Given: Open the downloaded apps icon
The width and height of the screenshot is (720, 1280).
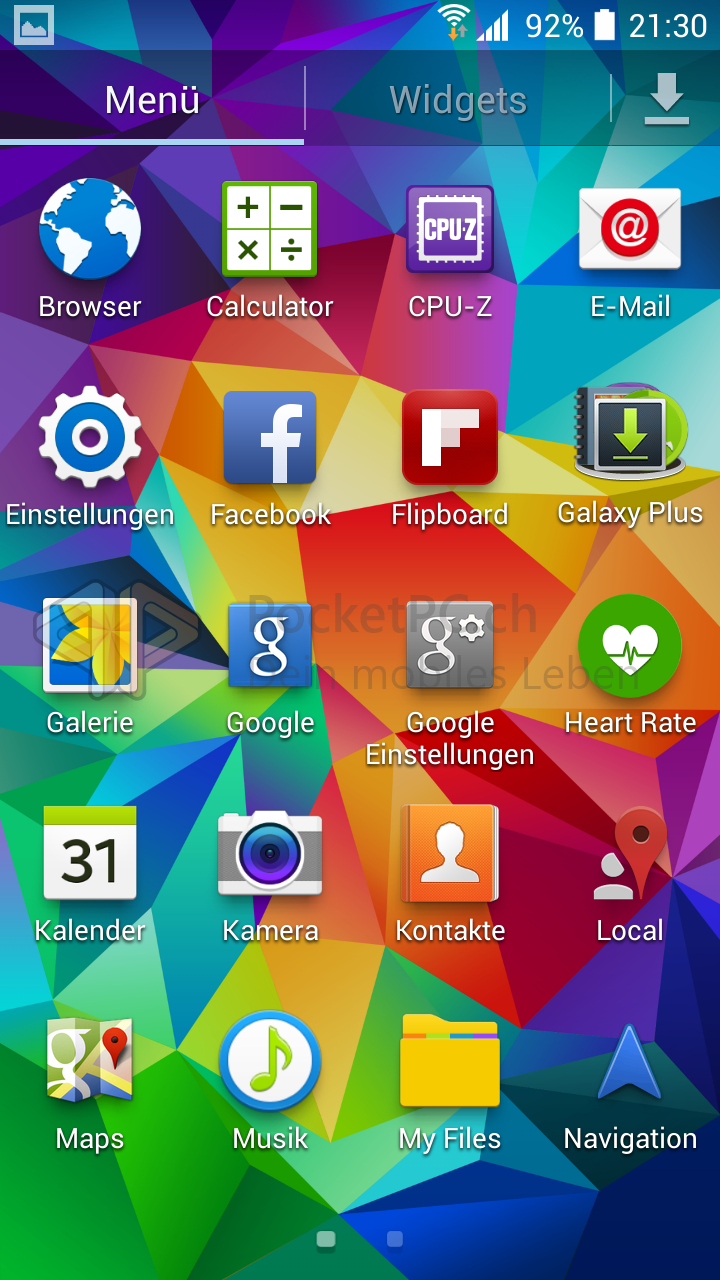Looking at the screenshot, I should pyautogui.click(x=666, y=100).
